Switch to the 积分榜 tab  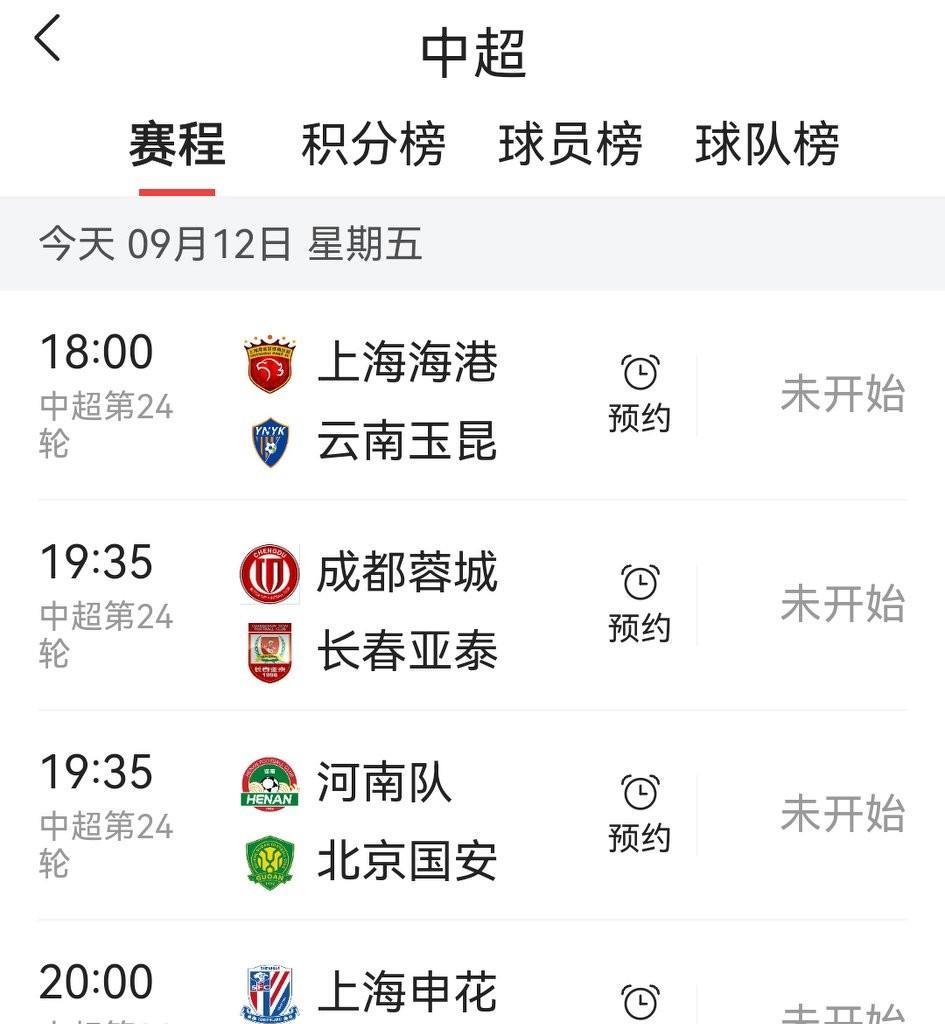(x=373, y=146)
